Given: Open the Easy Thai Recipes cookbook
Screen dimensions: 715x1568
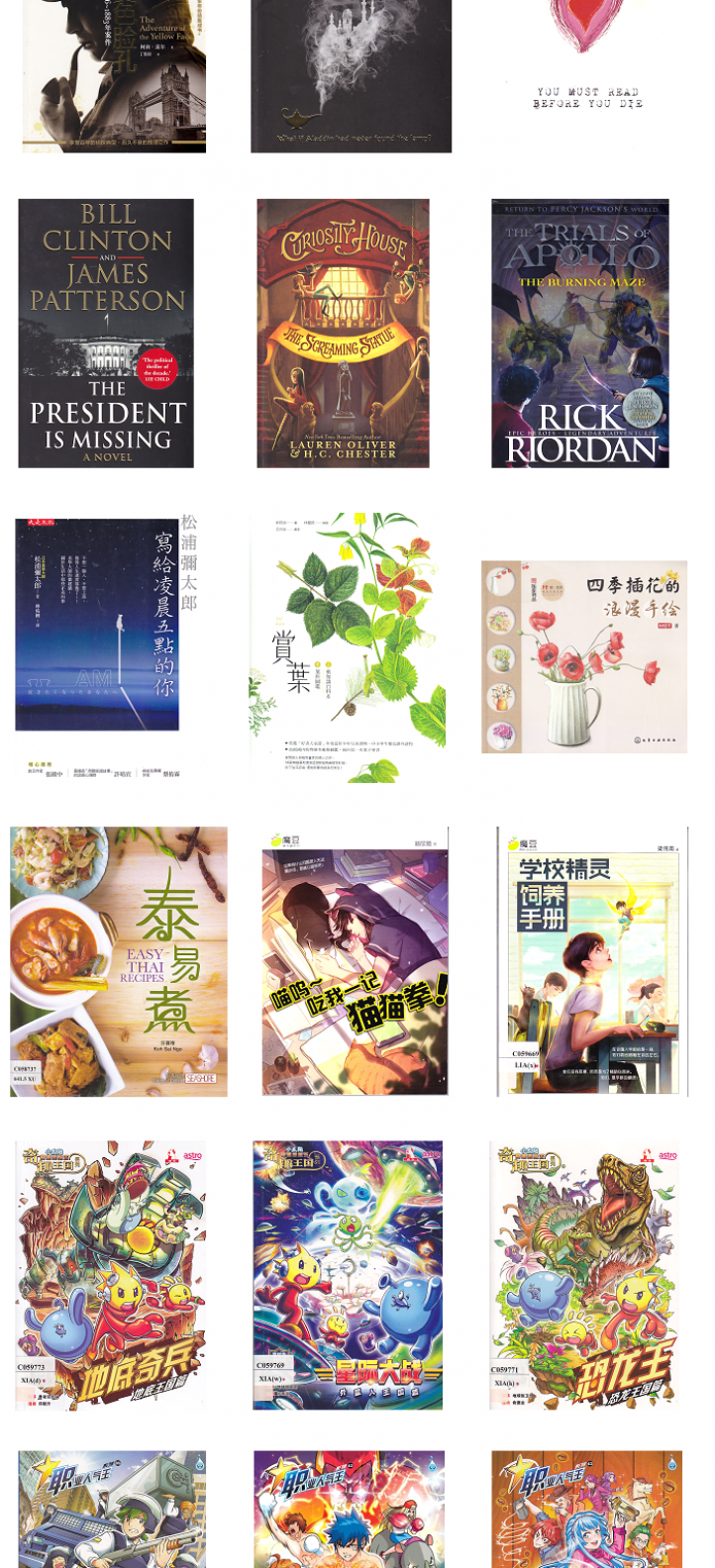Looking at the screenshot, I should pos(119,961).
